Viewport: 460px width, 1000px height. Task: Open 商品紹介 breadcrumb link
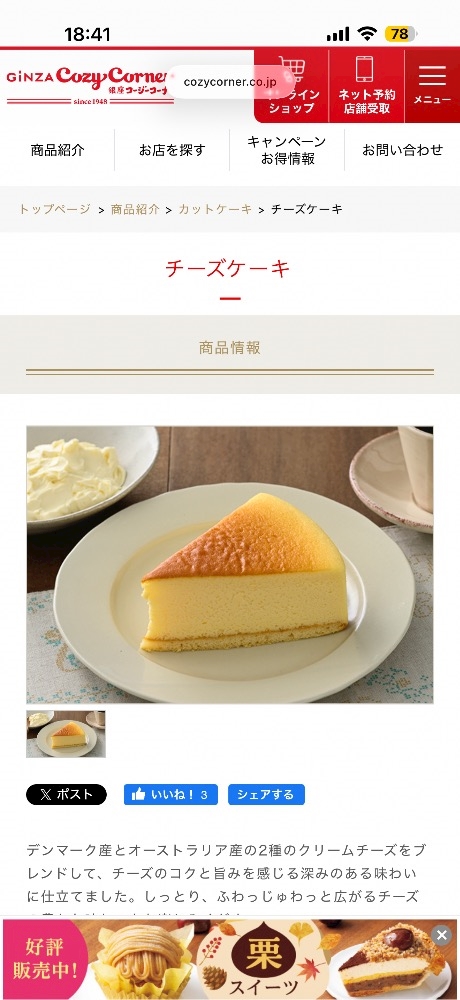point(135,209)
